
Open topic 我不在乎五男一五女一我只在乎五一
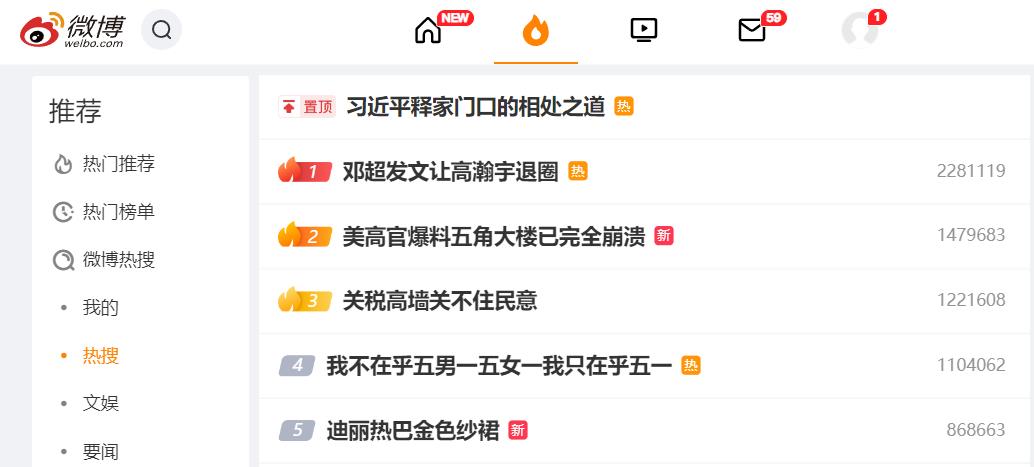click(x=499, y=365)
